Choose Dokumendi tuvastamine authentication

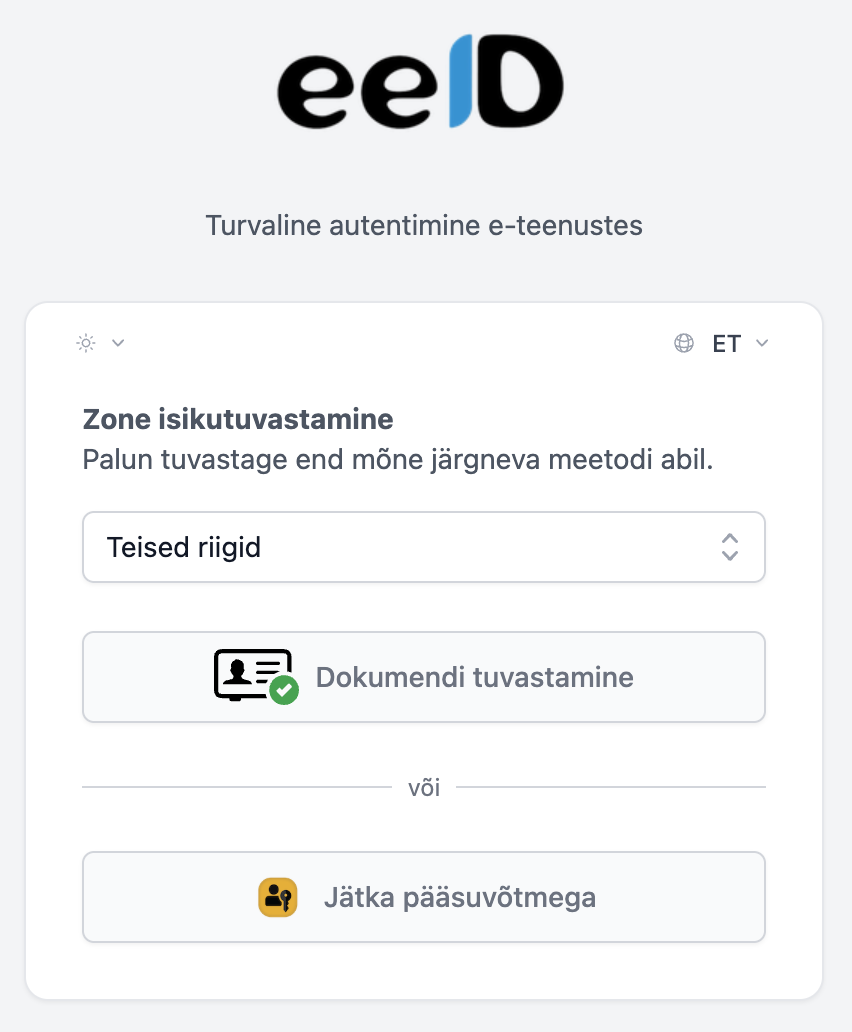pyautogui.click(x=423, y=677)
